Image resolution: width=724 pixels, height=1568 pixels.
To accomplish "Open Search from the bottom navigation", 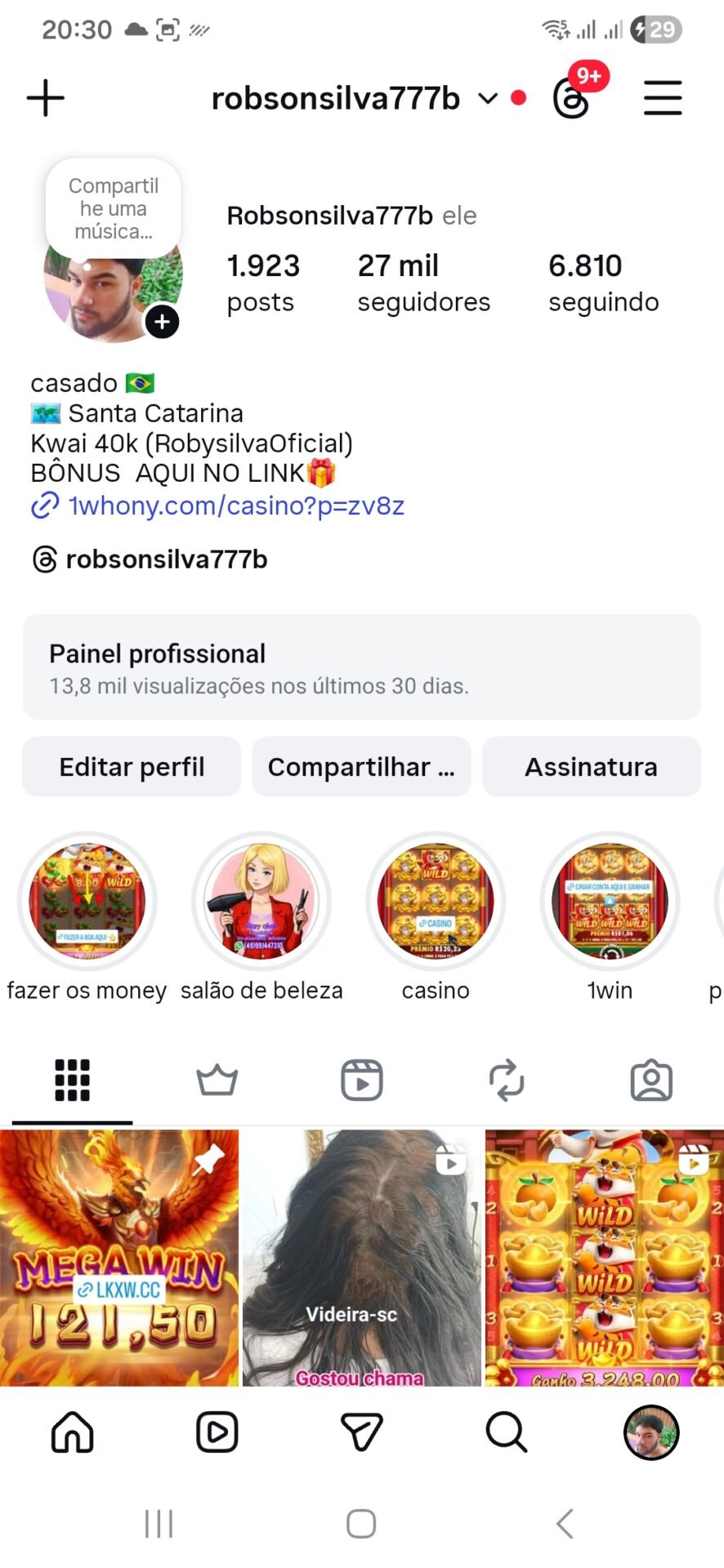I will click(x=505, y=1432).
